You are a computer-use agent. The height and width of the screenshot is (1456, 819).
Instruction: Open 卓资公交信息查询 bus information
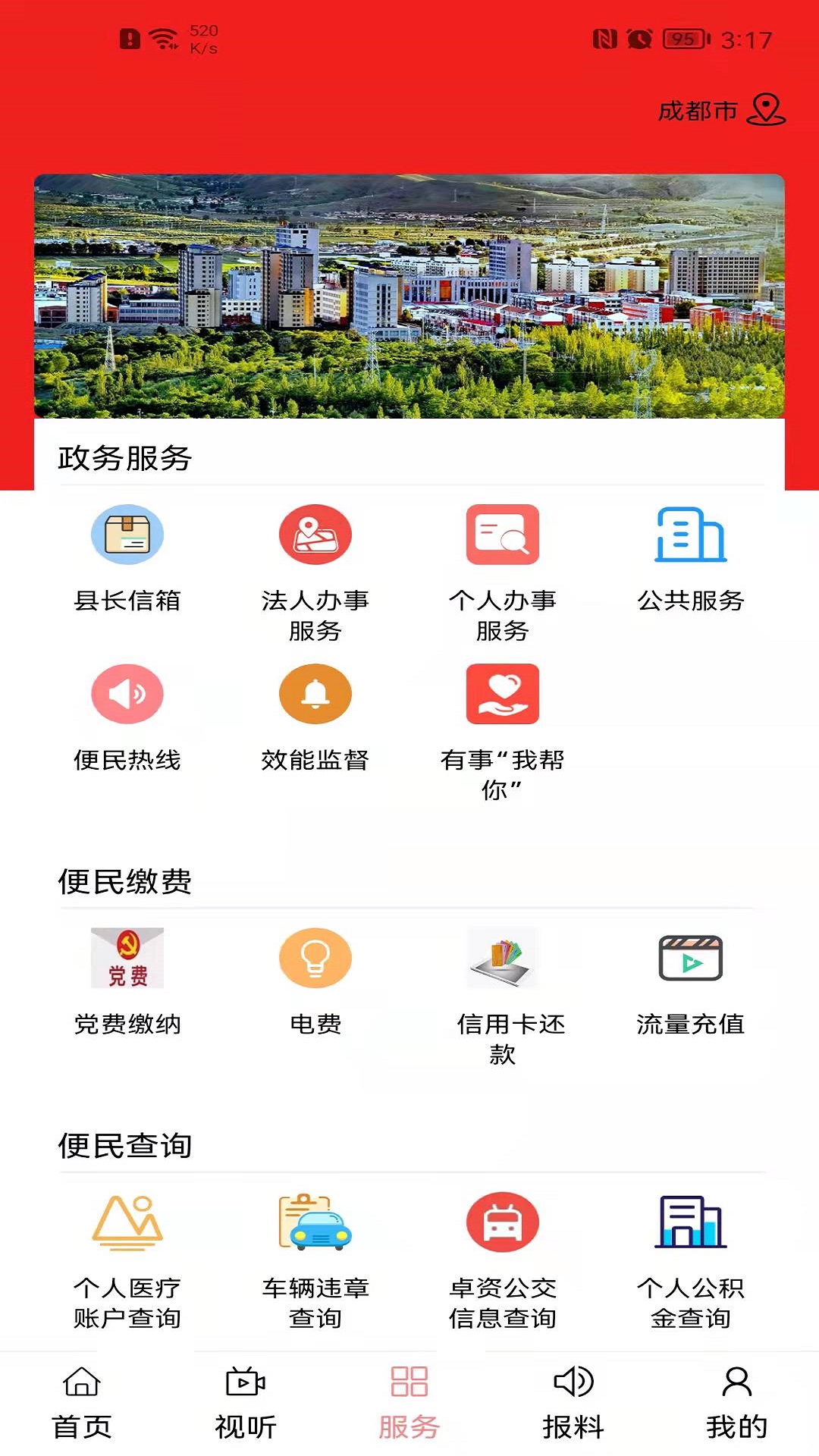503,1222
